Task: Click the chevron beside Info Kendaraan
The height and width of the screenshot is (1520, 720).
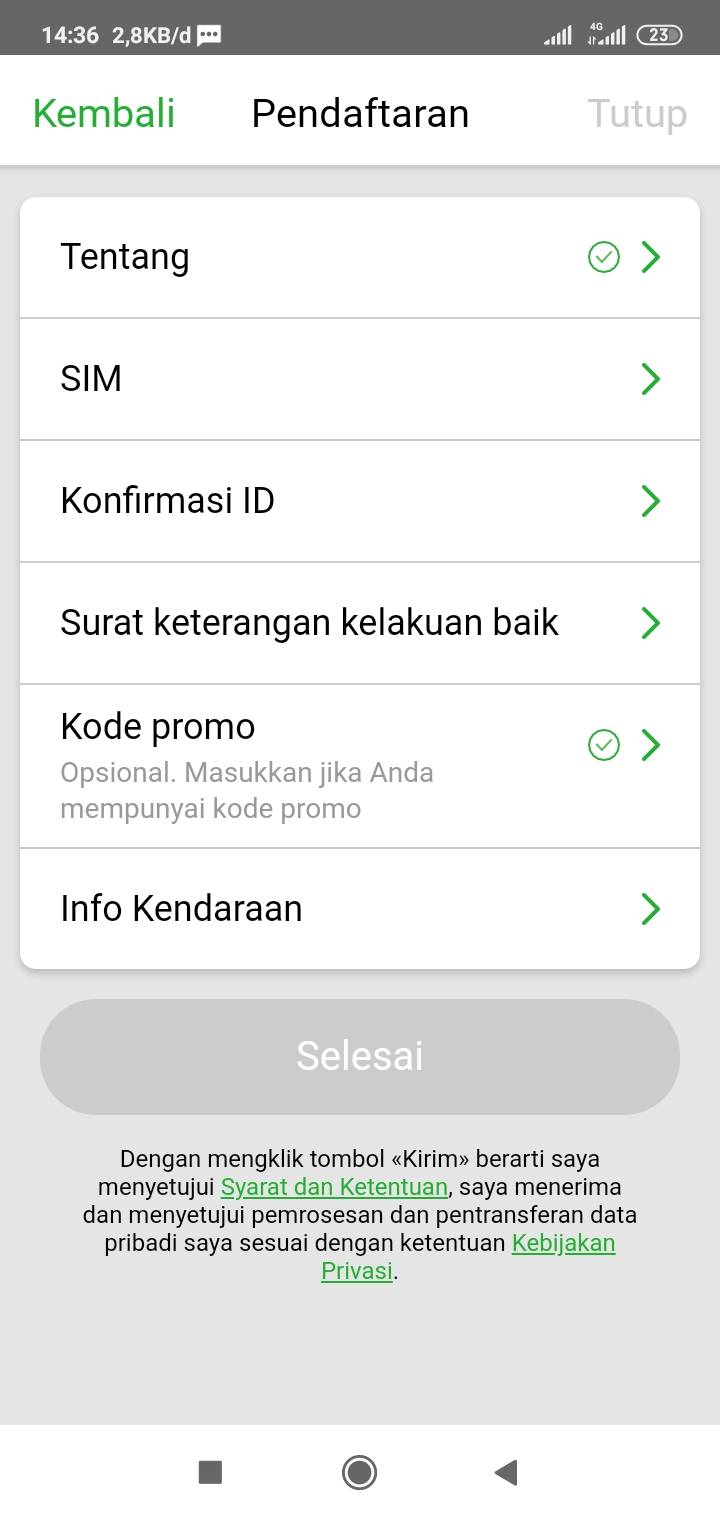Action: click(651, 909)
